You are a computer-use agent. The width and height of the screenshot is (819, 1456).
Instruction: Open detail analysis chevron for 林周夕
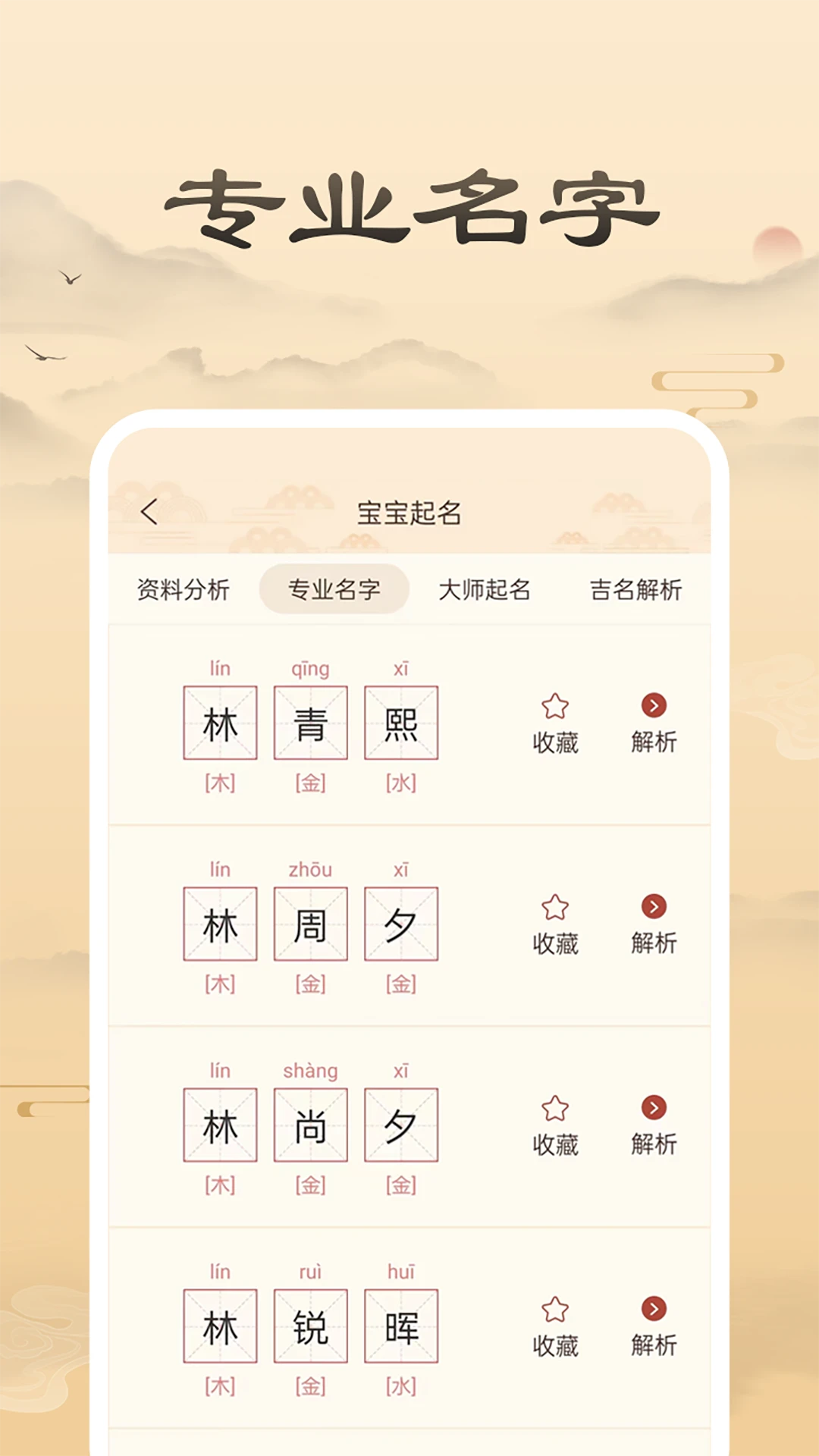[654, 906]
